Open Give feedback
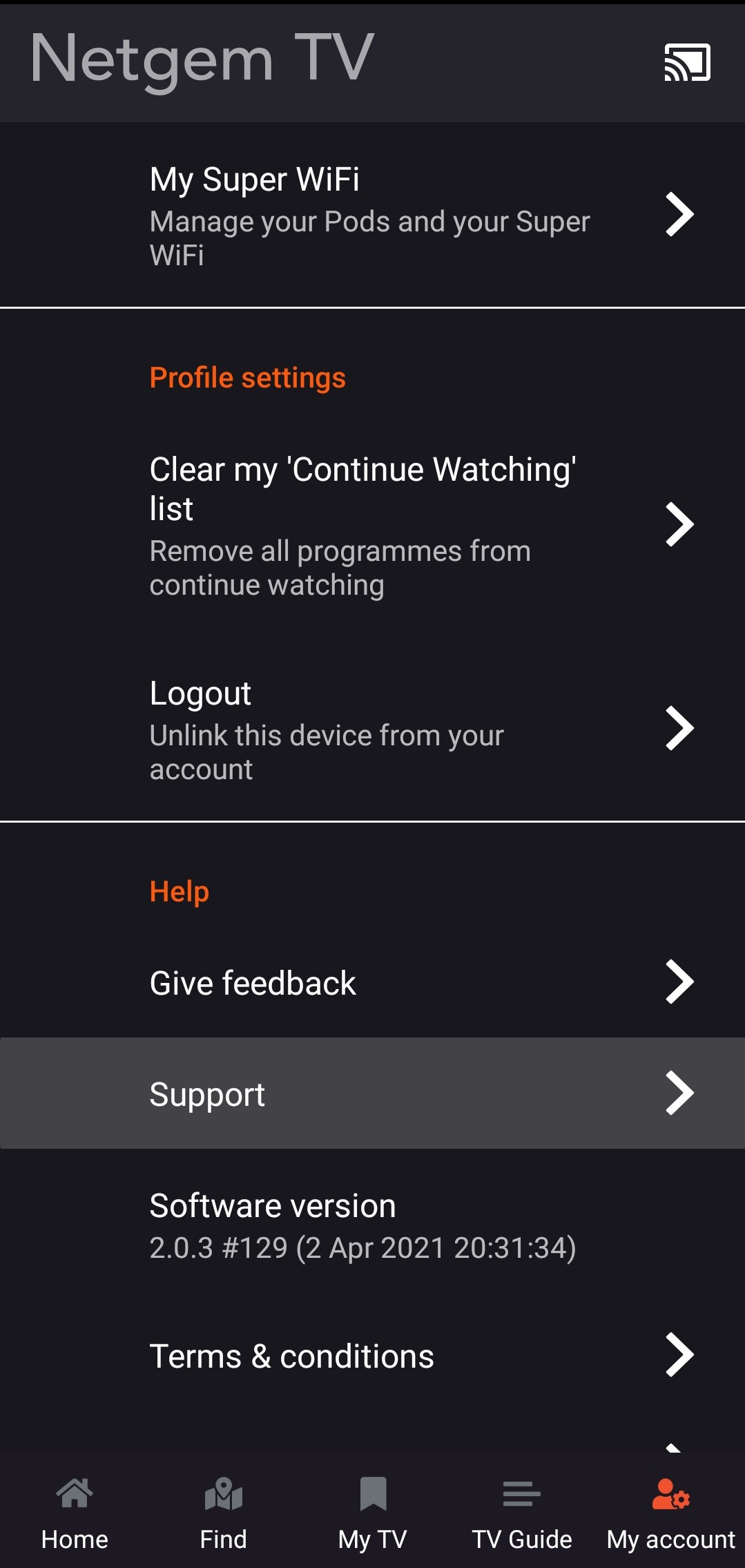 pyautogui.click(x=372, y=982)
